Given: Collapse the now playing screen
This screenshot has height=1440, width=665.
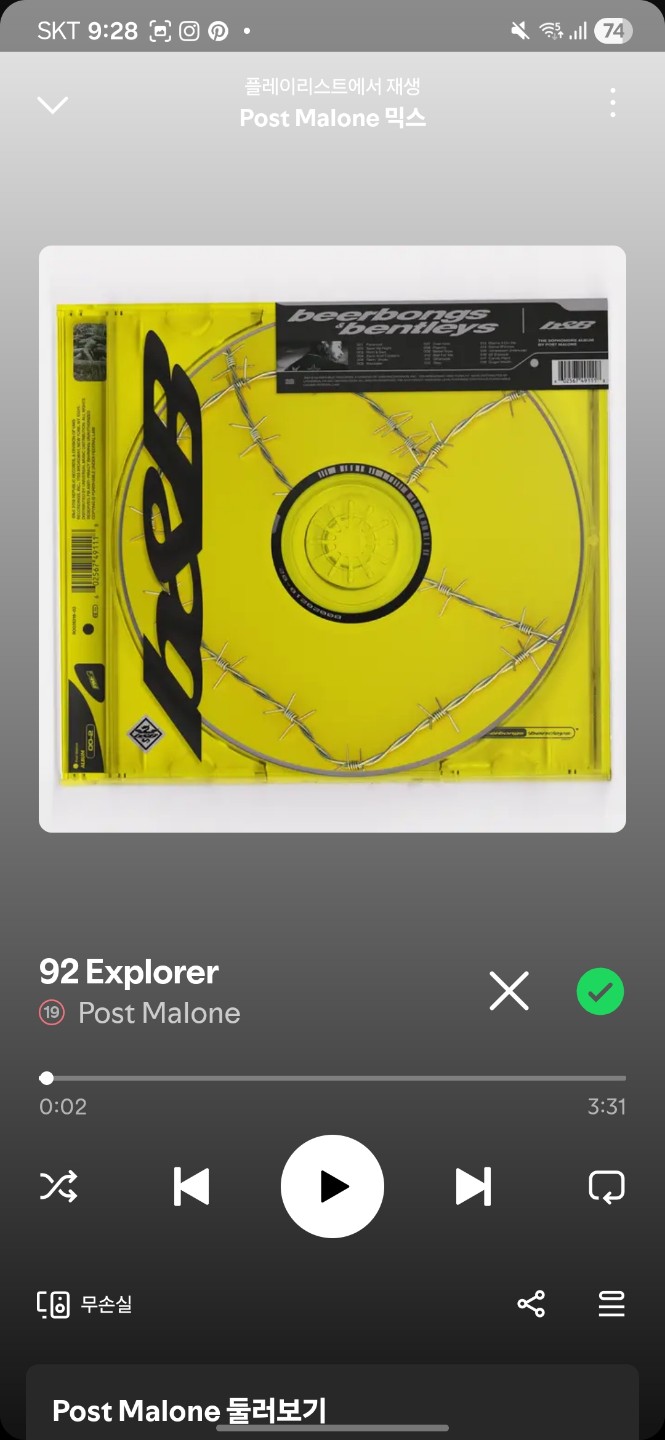Looking at the screenshot, I should [52, 104].
